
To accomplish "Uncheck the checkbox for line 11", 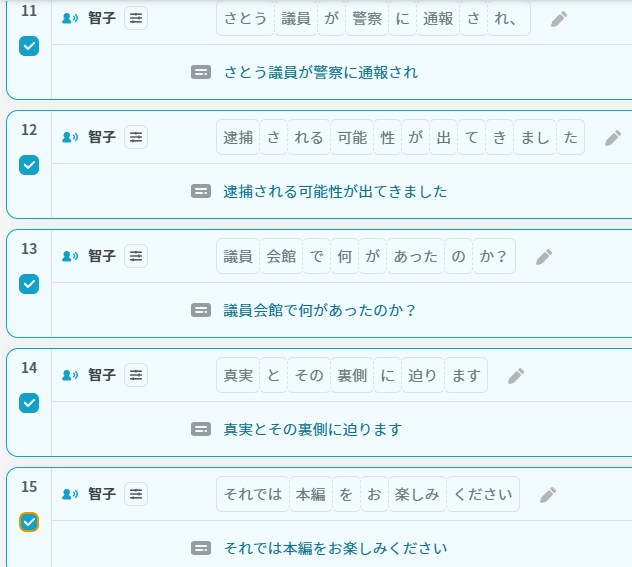I will (x=29, y=46).
